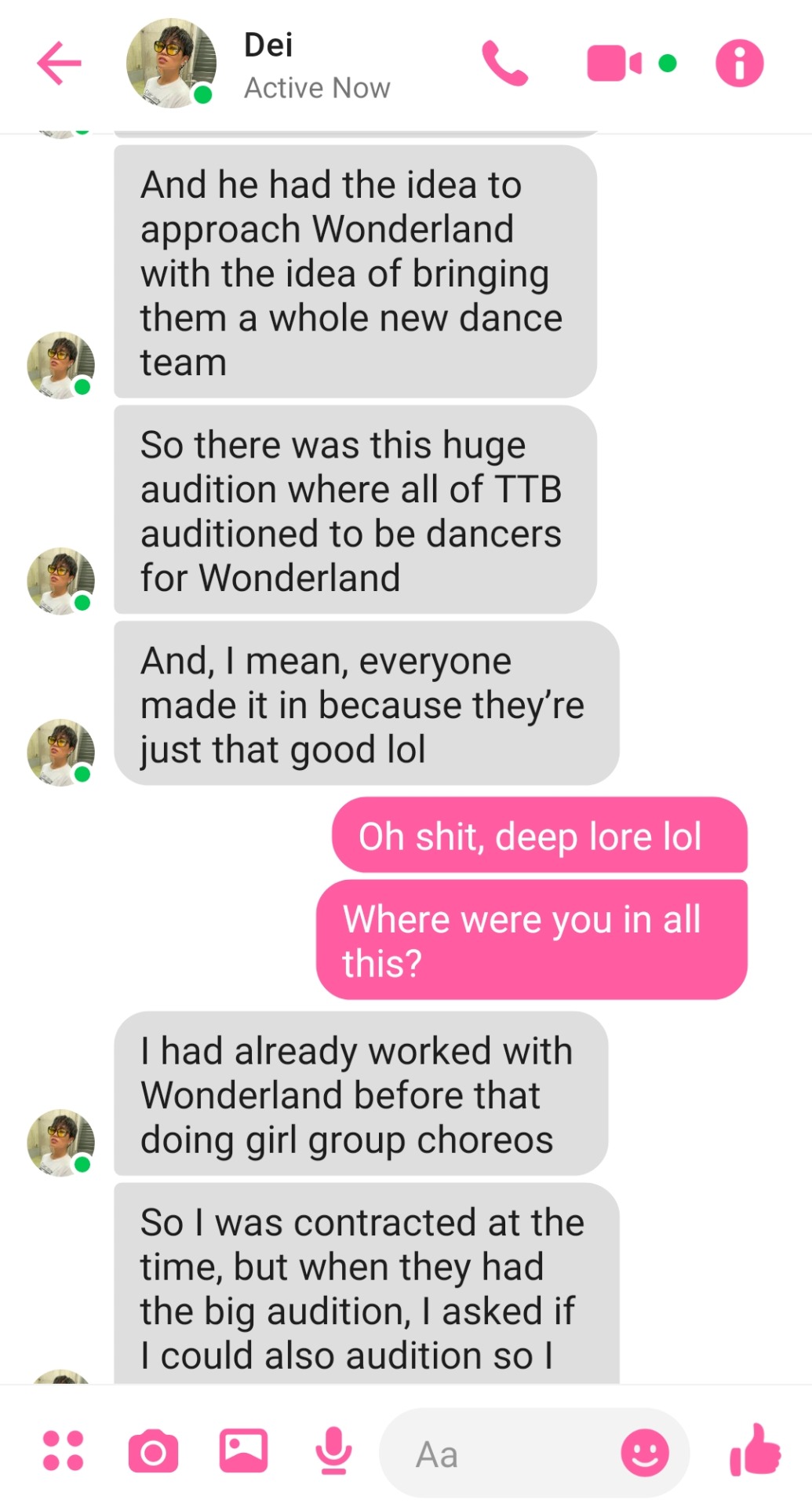
Task: Open the more apps grid menu
Action: (x=63, y=1450)
